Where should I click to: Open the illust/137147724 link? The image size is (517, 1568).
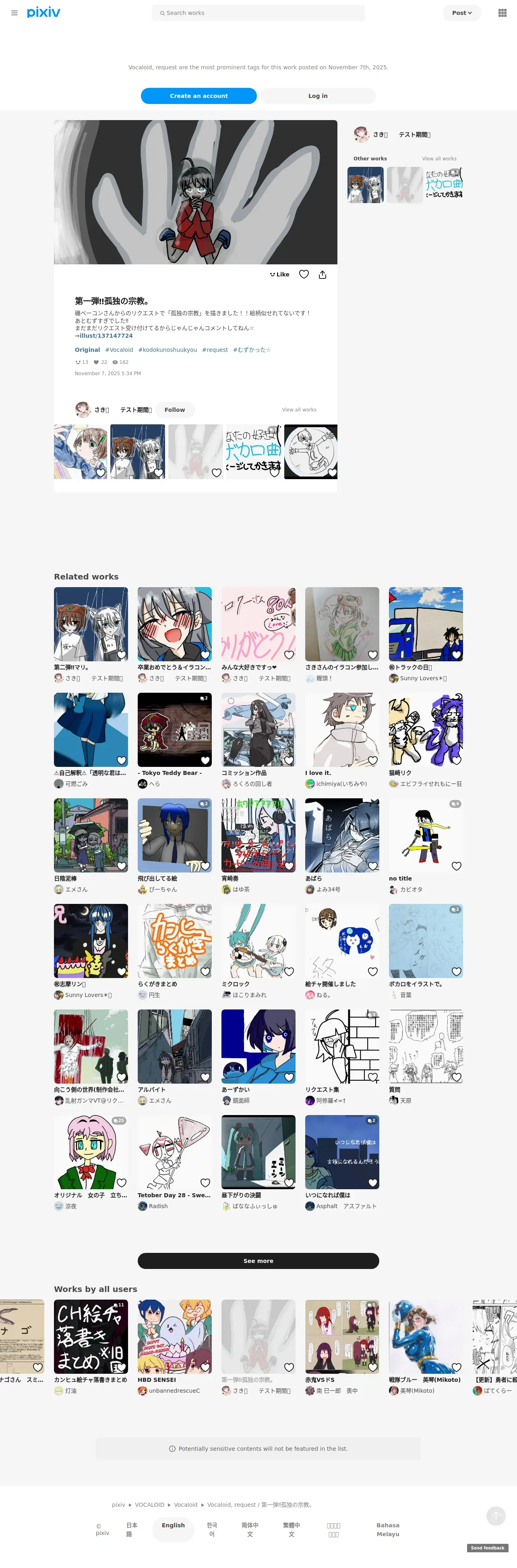(x=106, y=336)
